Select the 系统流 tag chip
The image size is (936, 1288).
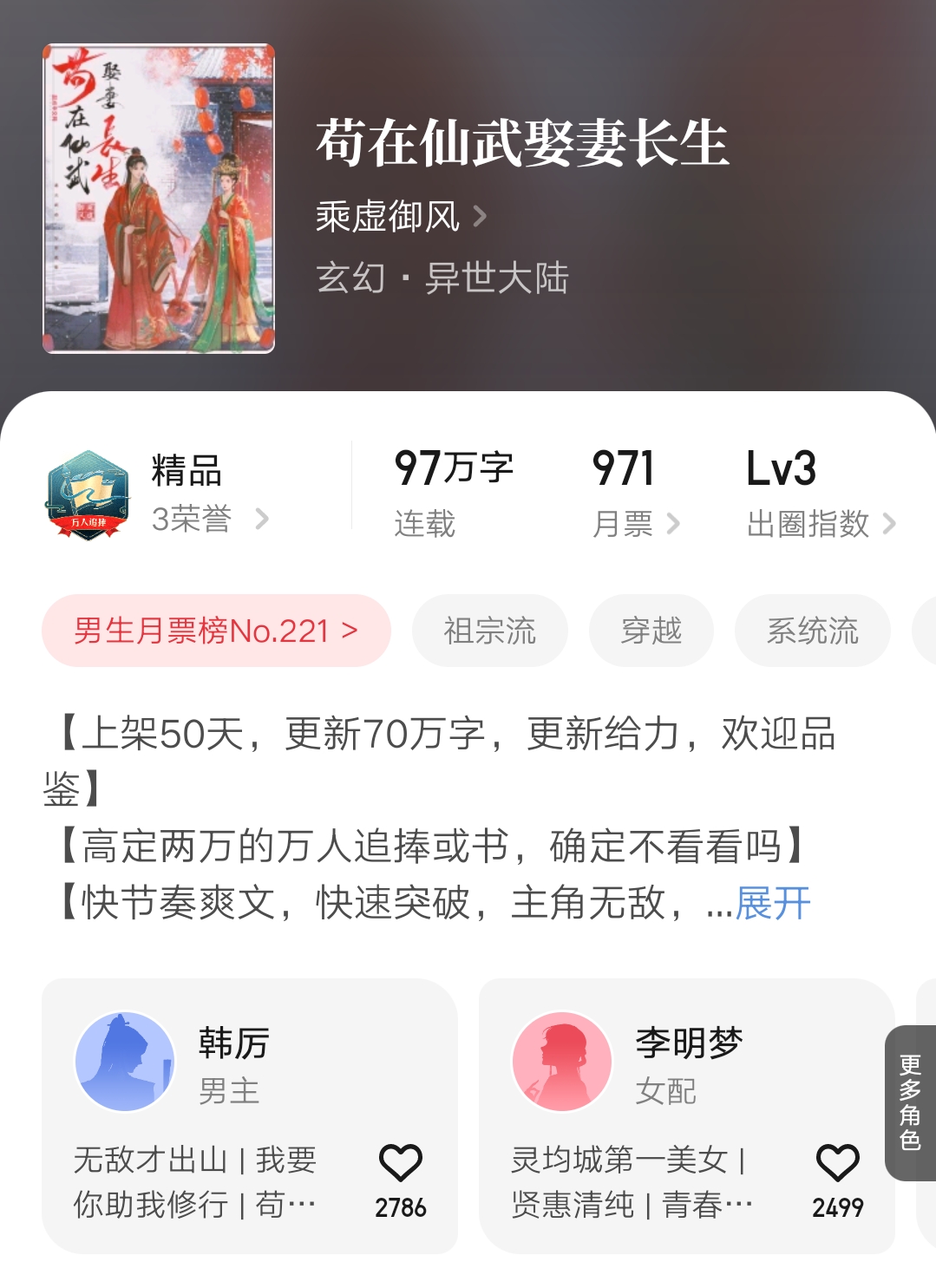(812, 631)
